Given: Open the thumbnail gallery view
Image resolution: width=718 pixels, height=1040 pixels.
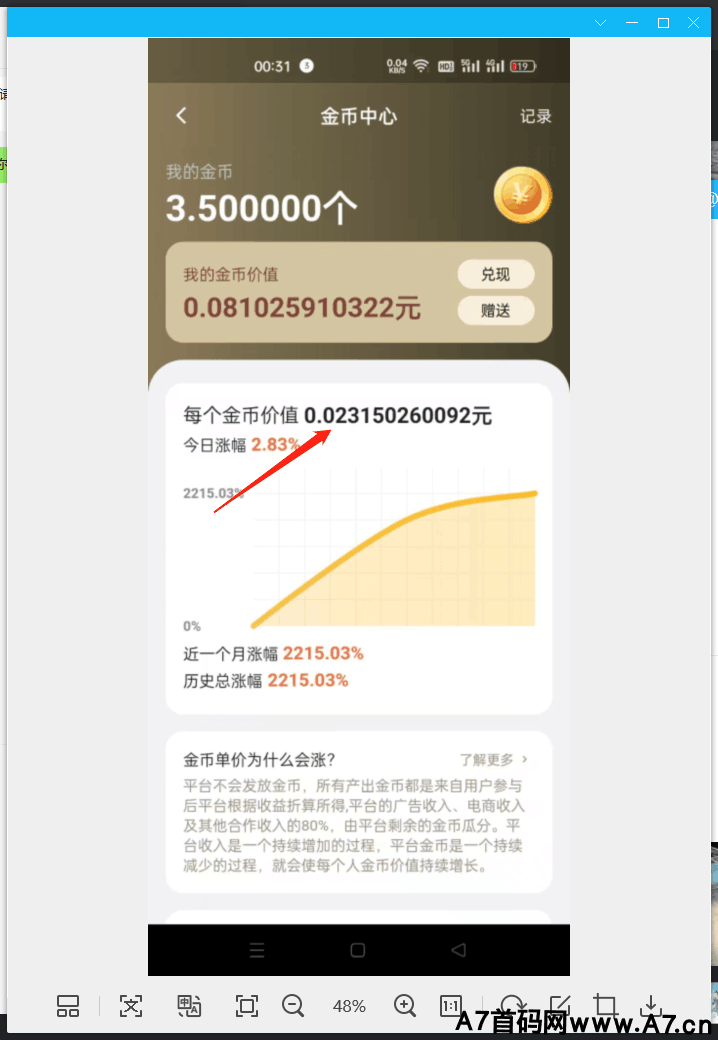Looking at the screenshot, I should pyautogui.click(x=68, y=1006).
